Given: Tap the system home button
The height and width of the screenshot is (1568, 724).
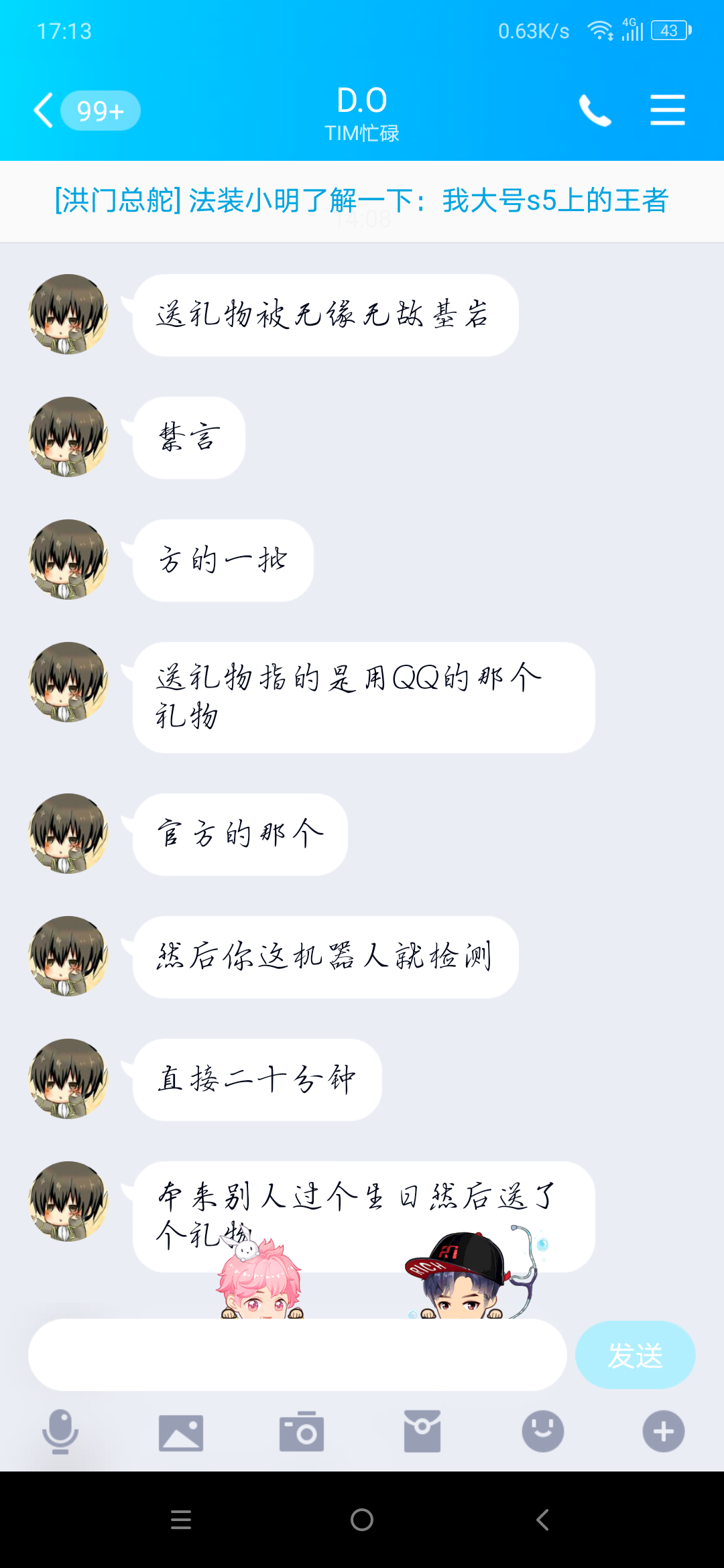Looking at the screenshot, I should coord(362,1520).
